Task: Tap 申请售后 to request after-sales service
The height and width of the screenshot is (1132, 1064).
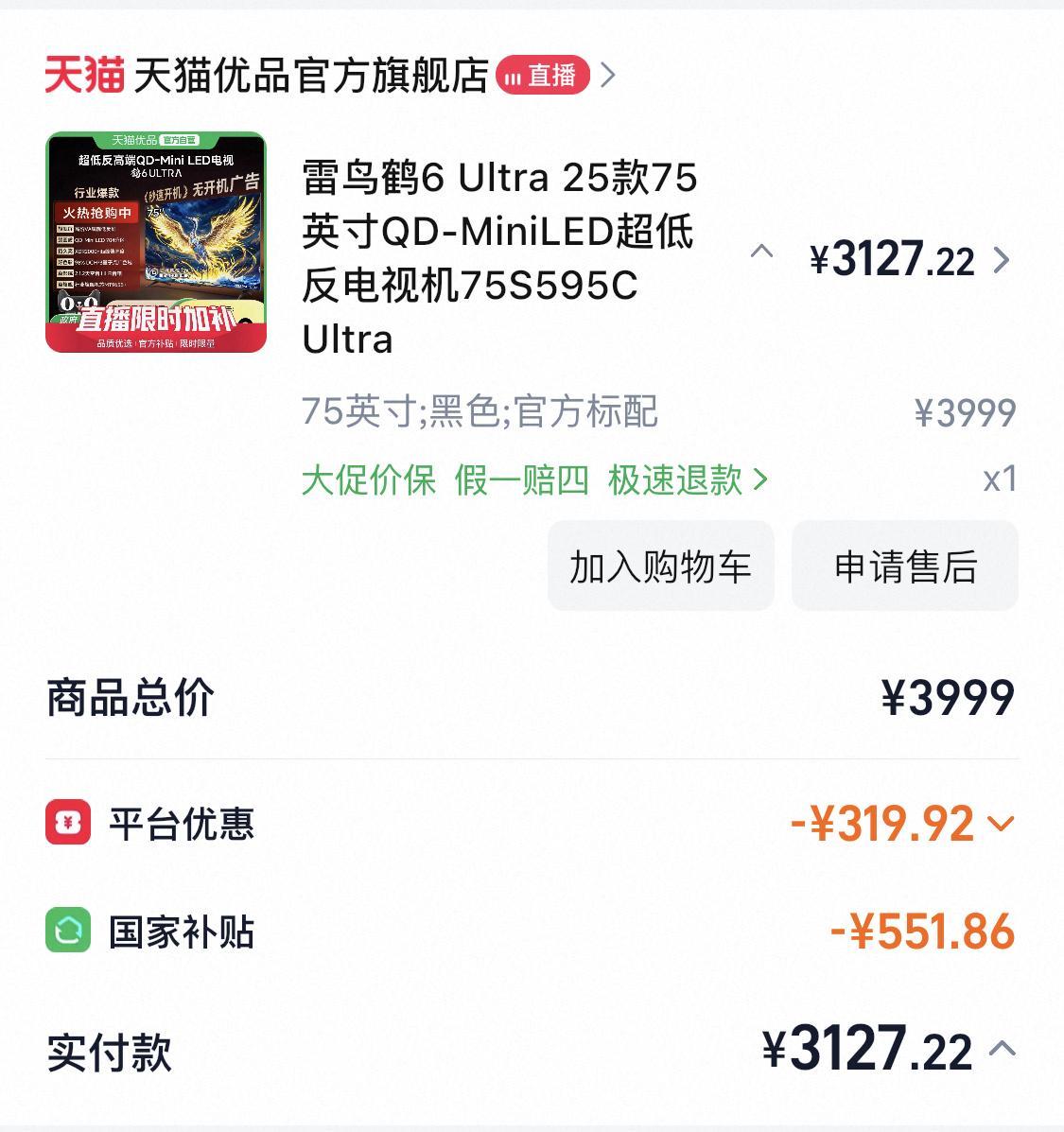Action: coord(905,566)
